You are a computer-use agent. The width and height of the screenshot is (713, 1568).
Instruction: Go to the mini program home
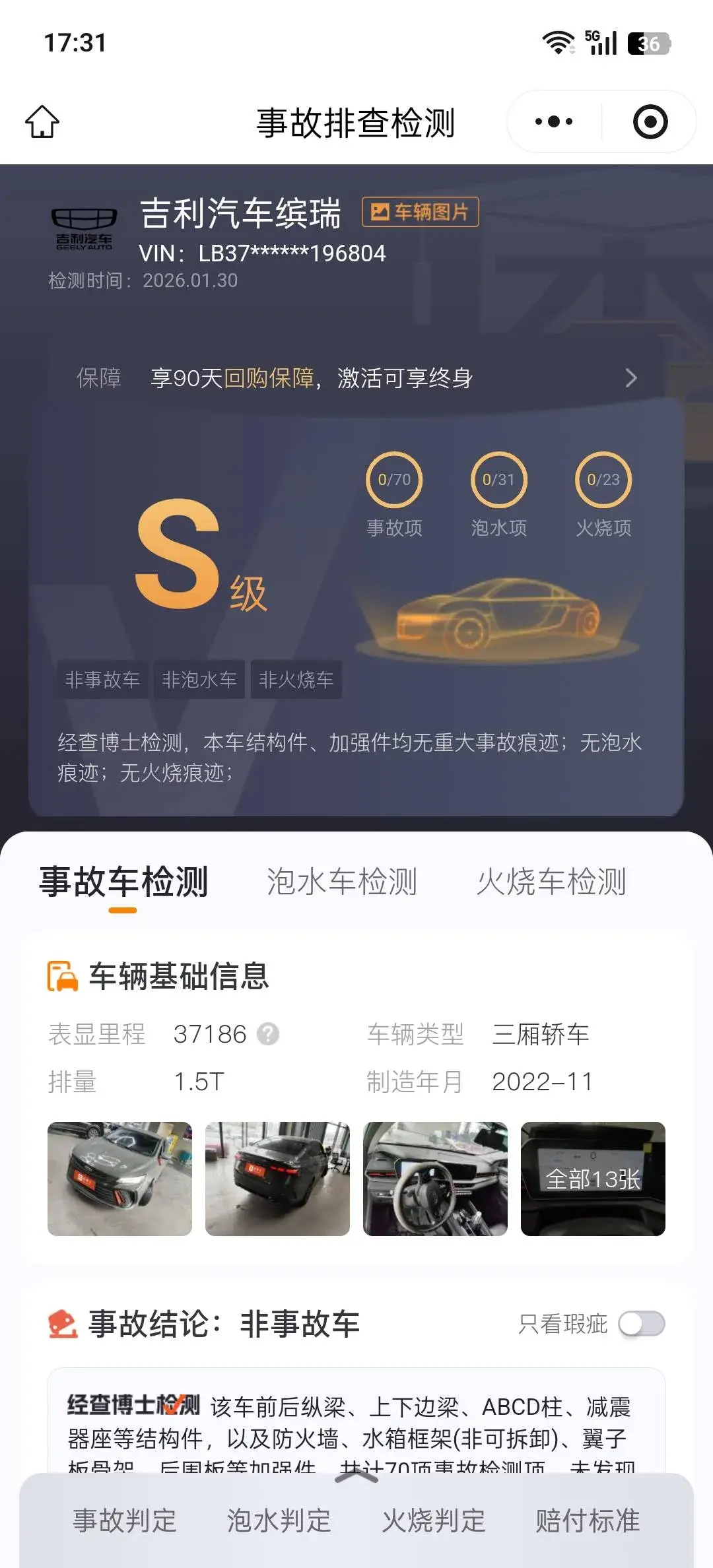(x=42, y=122)
